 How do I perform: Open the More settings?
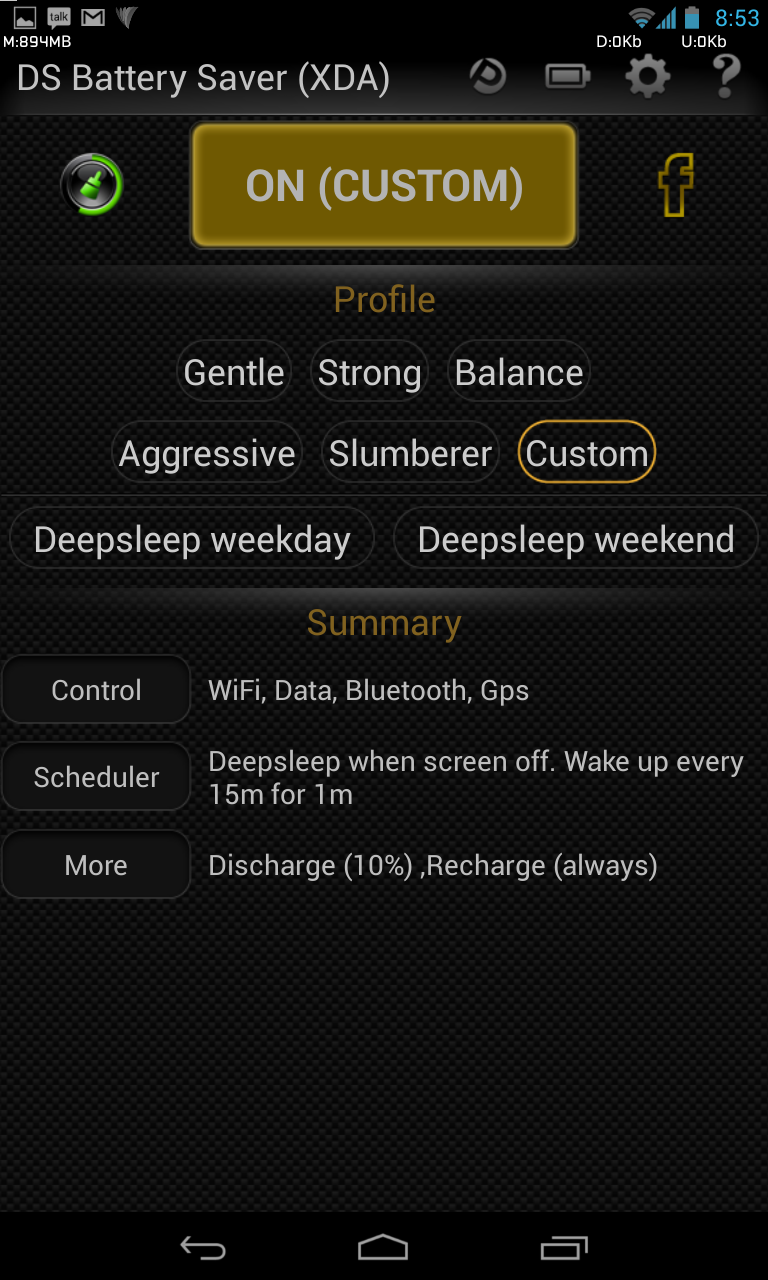point(96,865)
